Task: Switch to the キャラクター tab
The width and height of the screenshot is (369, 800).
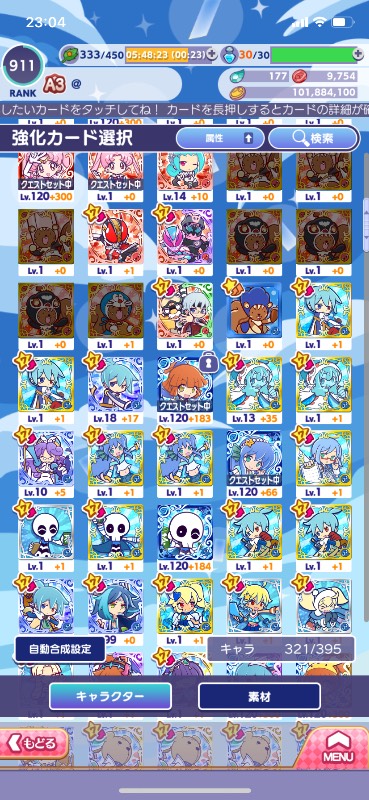Action: click(110, 696)
